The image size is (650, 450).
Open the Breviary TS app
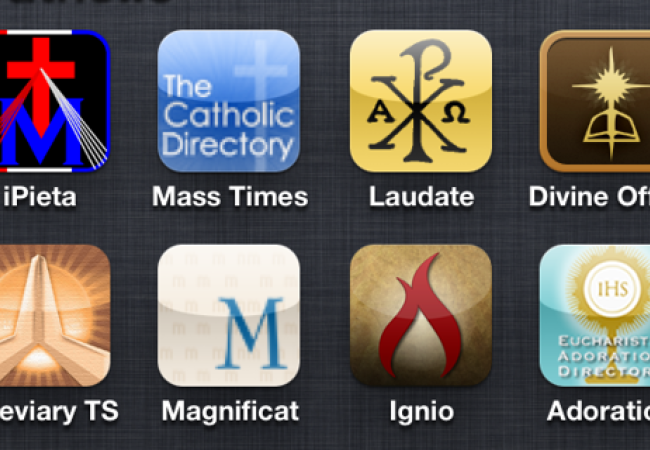(x=52, y=315)
